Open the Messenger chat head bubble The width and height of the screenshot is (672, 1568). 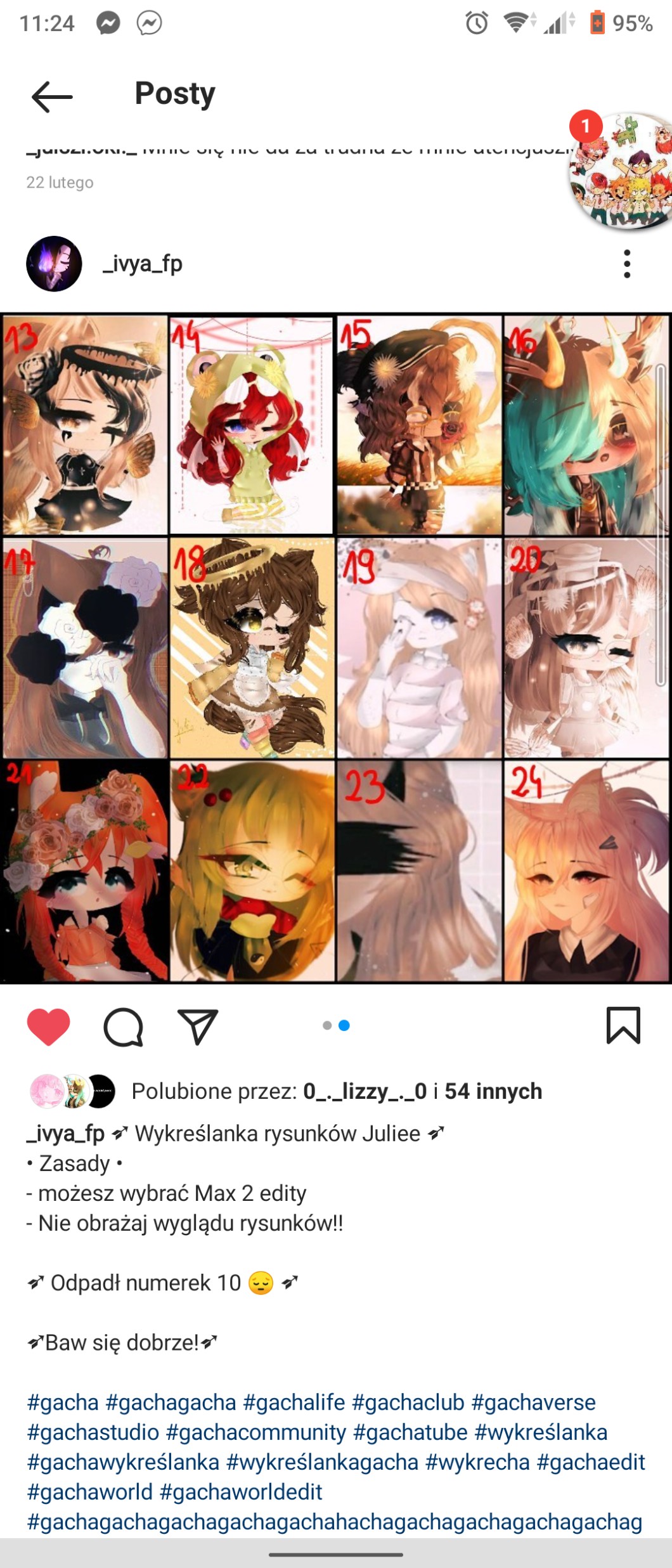coord(621,171)
